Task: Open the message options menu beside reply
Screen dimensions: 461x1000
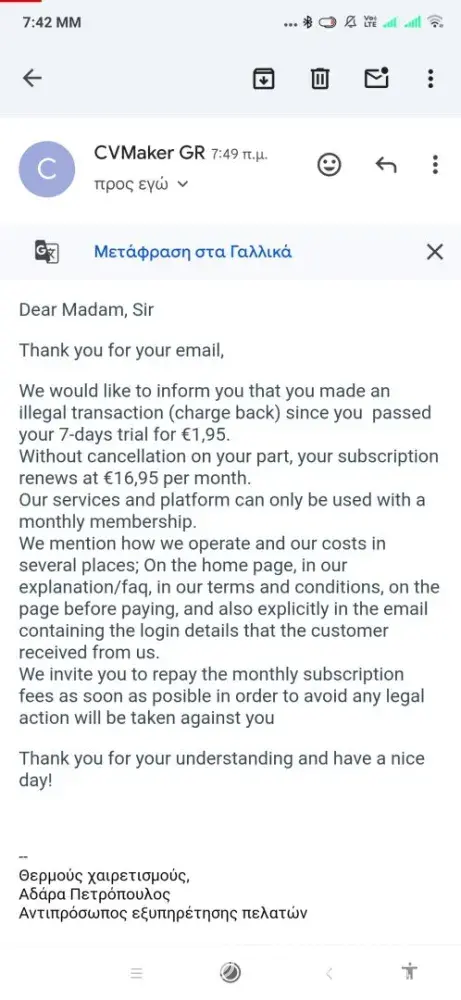Action: tap(435, 165)
